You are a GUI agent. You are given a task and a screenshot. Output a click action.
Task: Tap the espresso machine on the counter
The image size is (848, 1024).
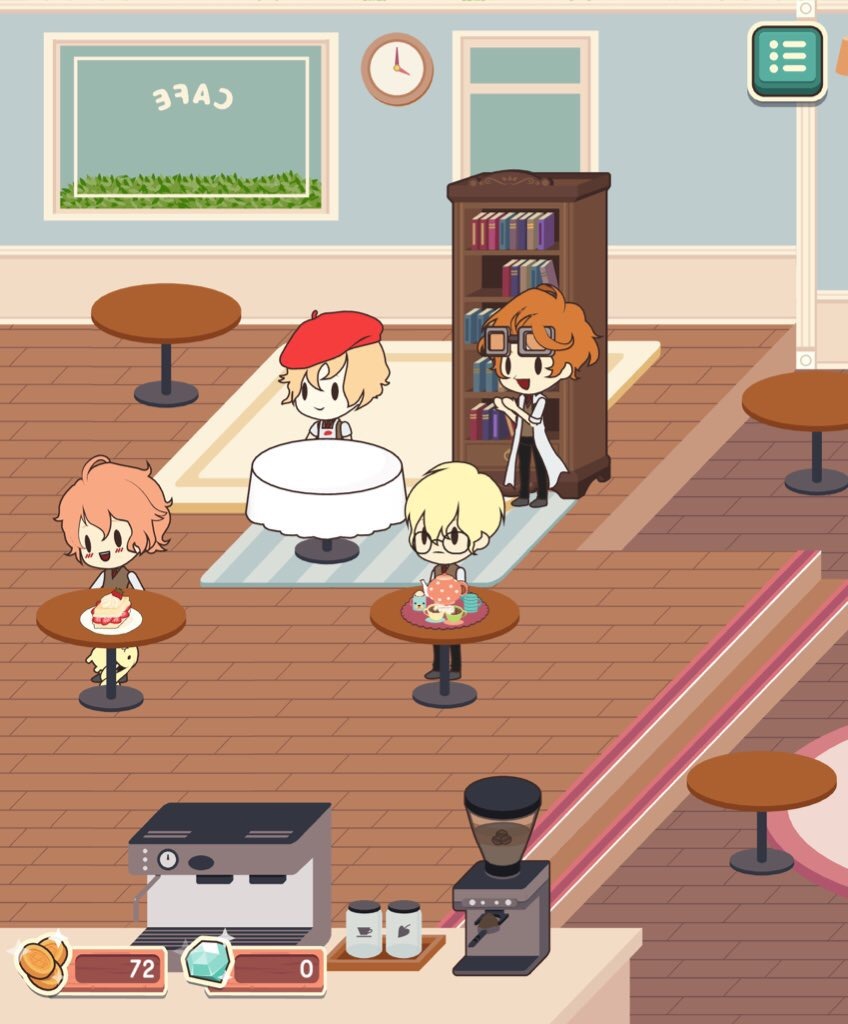click(230, 870)
